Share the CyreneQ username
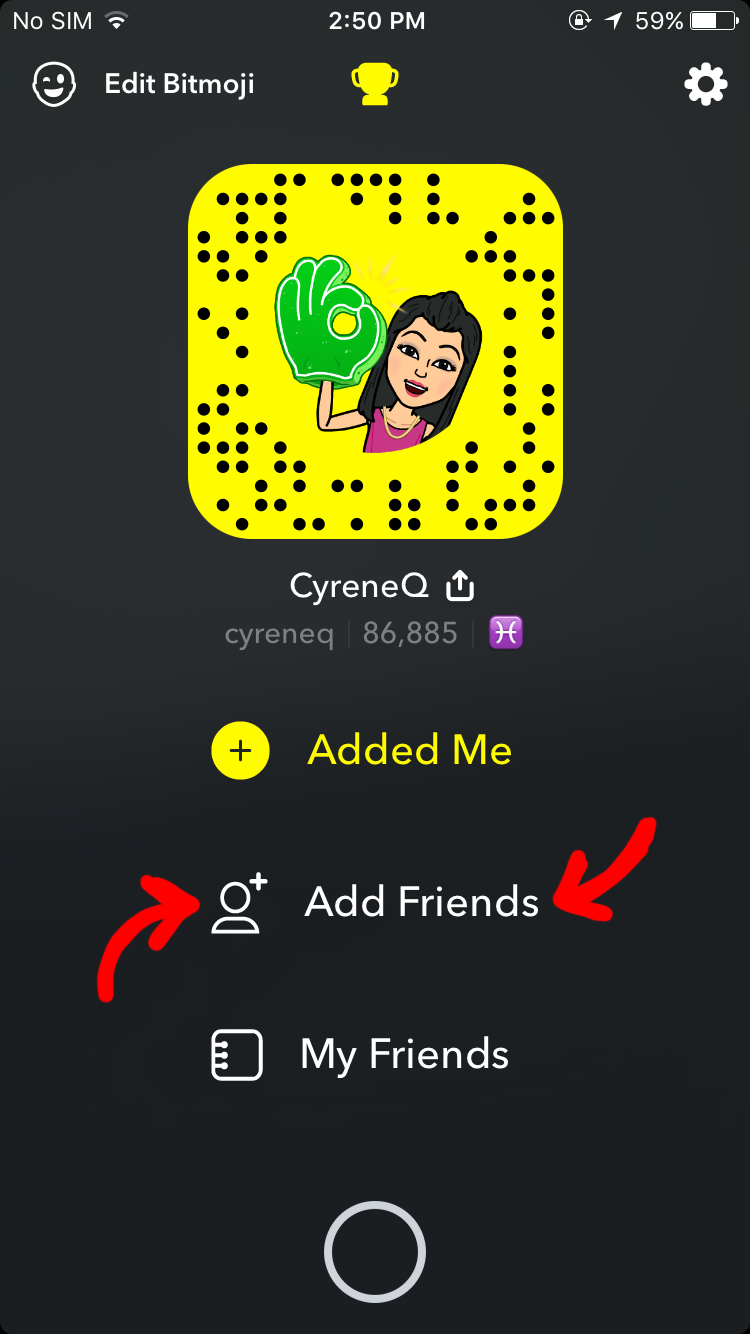 tap(459, 586)
